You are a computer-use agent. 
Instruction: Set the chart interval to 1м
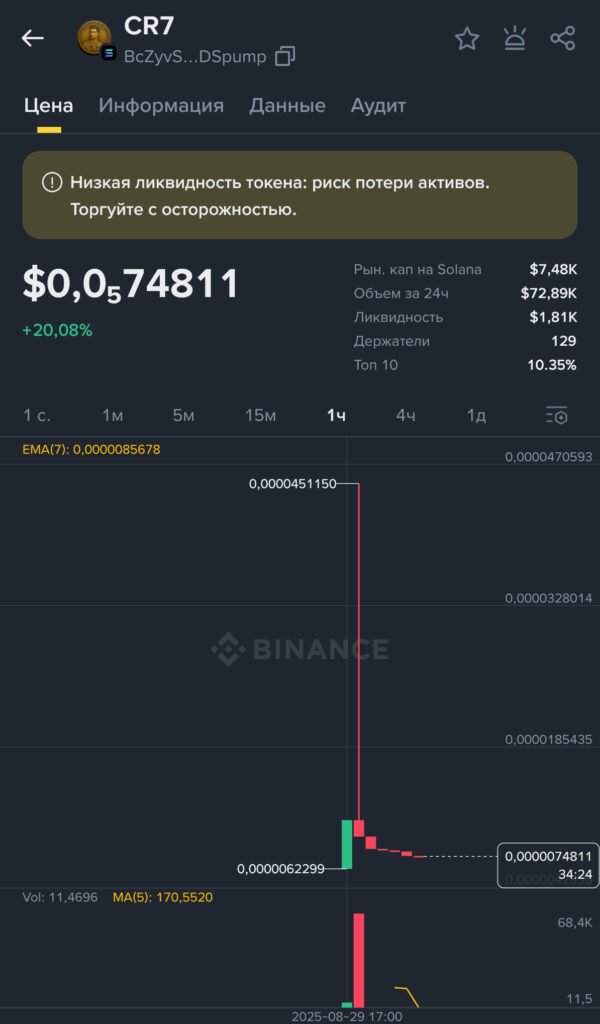(x=112, y=415)
